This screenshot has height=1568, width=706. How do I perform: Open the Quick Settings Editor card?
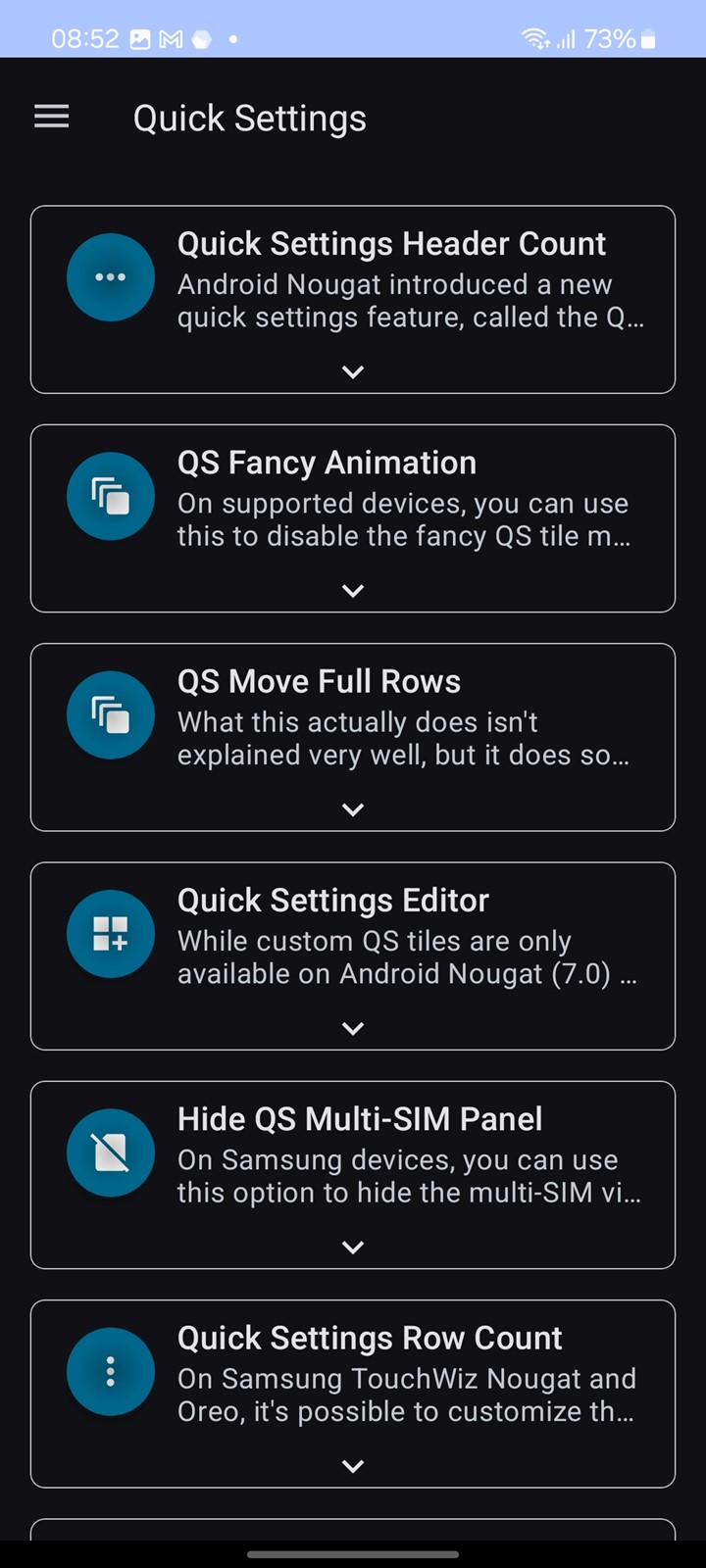click(353, 955)
